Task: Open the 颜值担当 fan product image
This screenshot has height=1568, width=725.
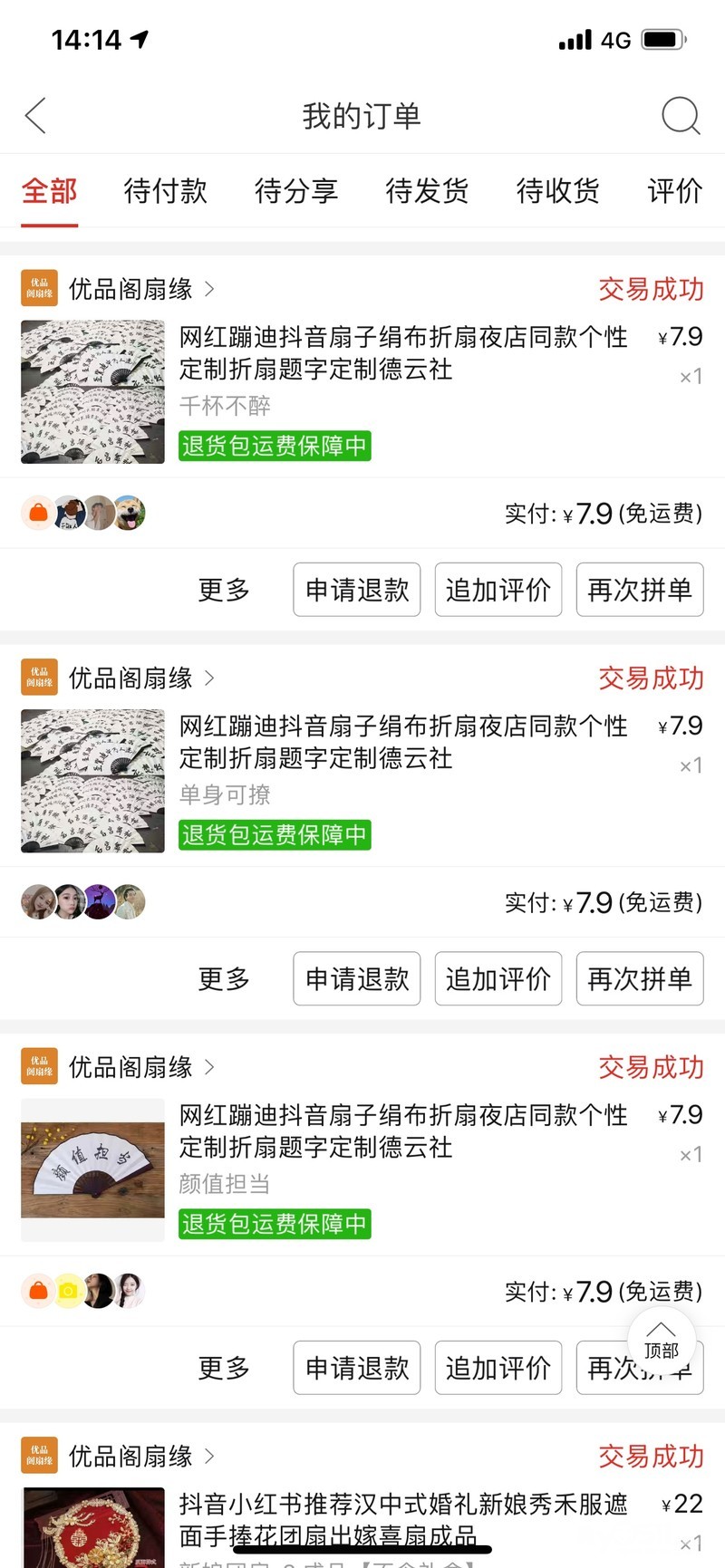Action: point(93,1169)
